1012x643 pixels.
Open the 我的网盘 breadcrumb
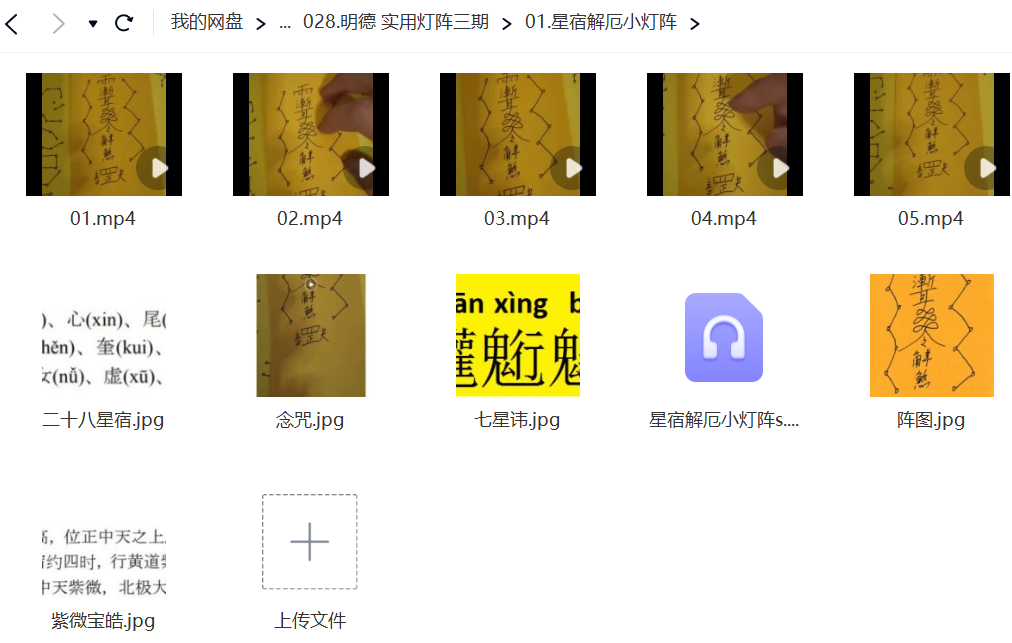[x=207, y=22]
